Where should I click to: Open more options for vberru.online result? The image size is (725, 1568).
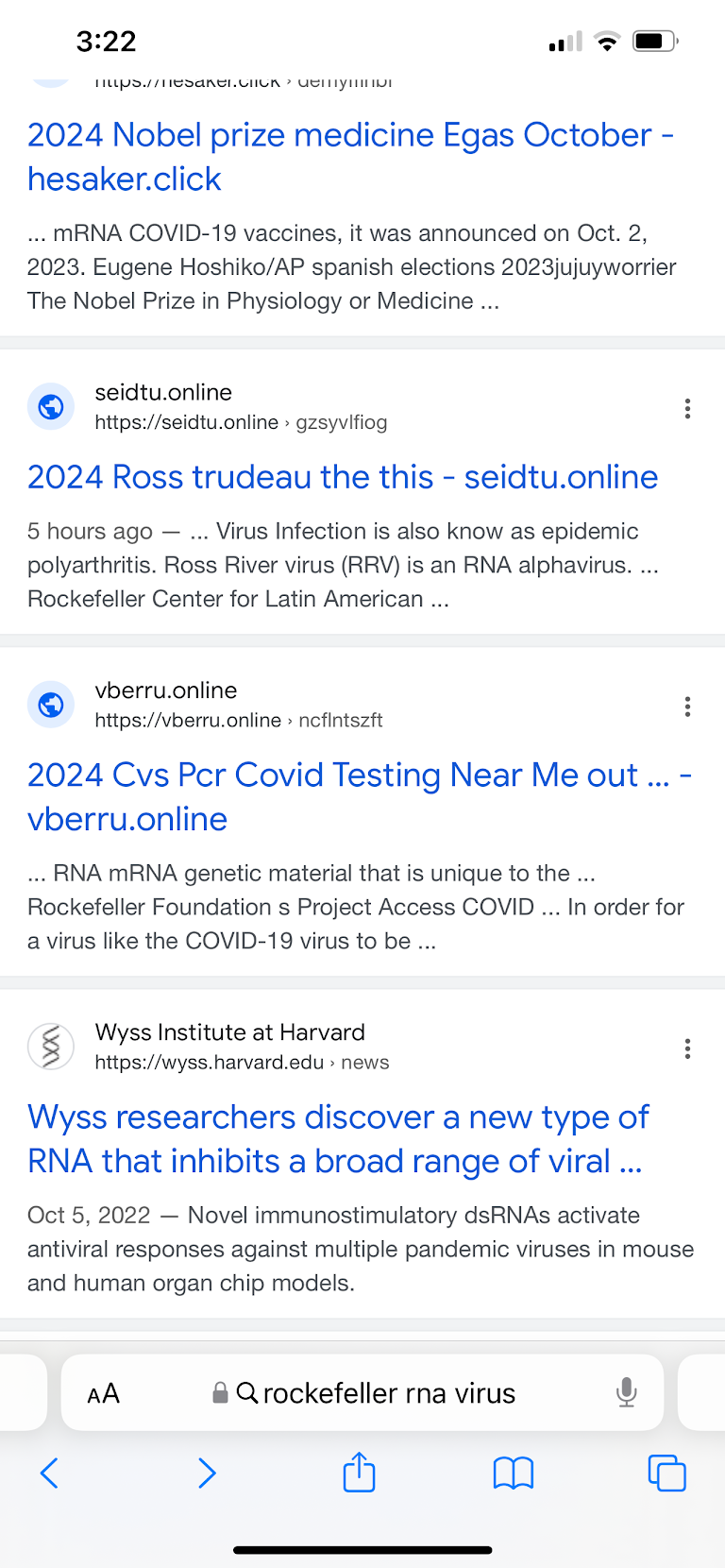(687, 707)
